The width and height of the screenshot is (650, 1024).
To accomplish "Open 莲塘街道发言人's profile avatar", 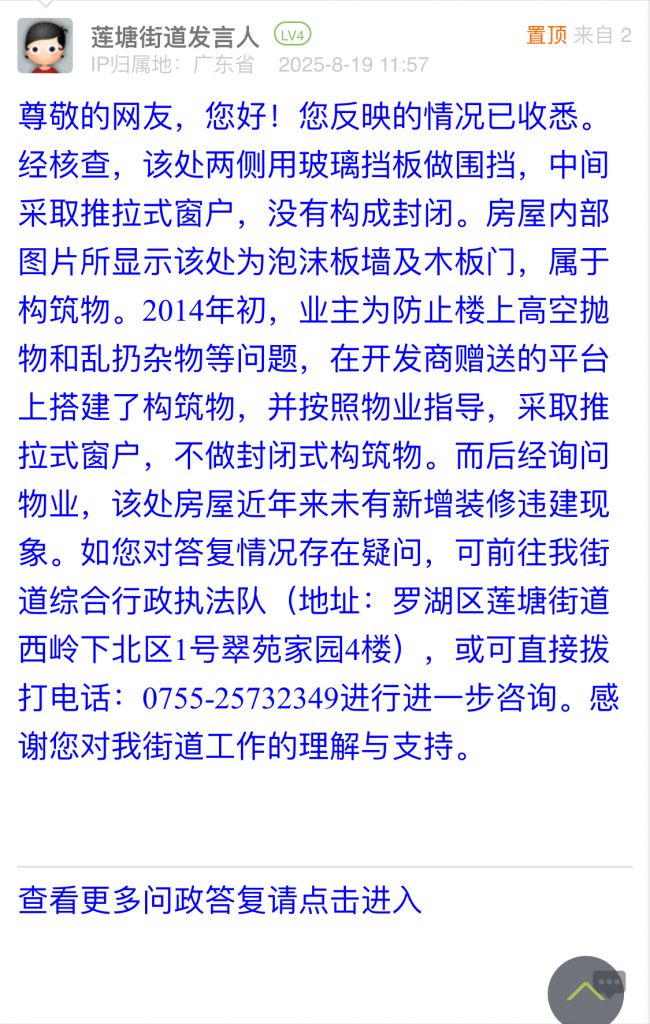I will 45,45.
